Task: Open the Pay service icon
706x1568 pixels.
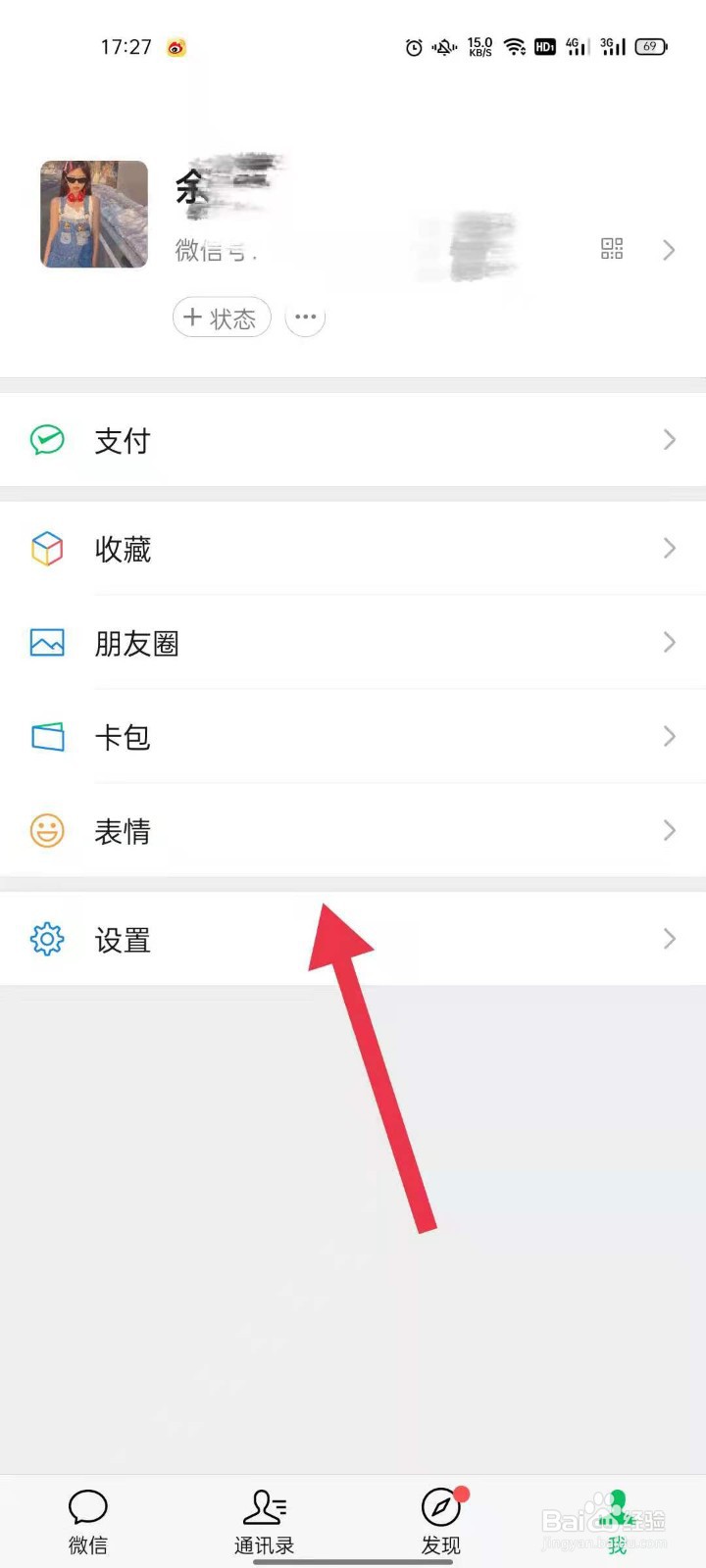Action: click(46, 441)
